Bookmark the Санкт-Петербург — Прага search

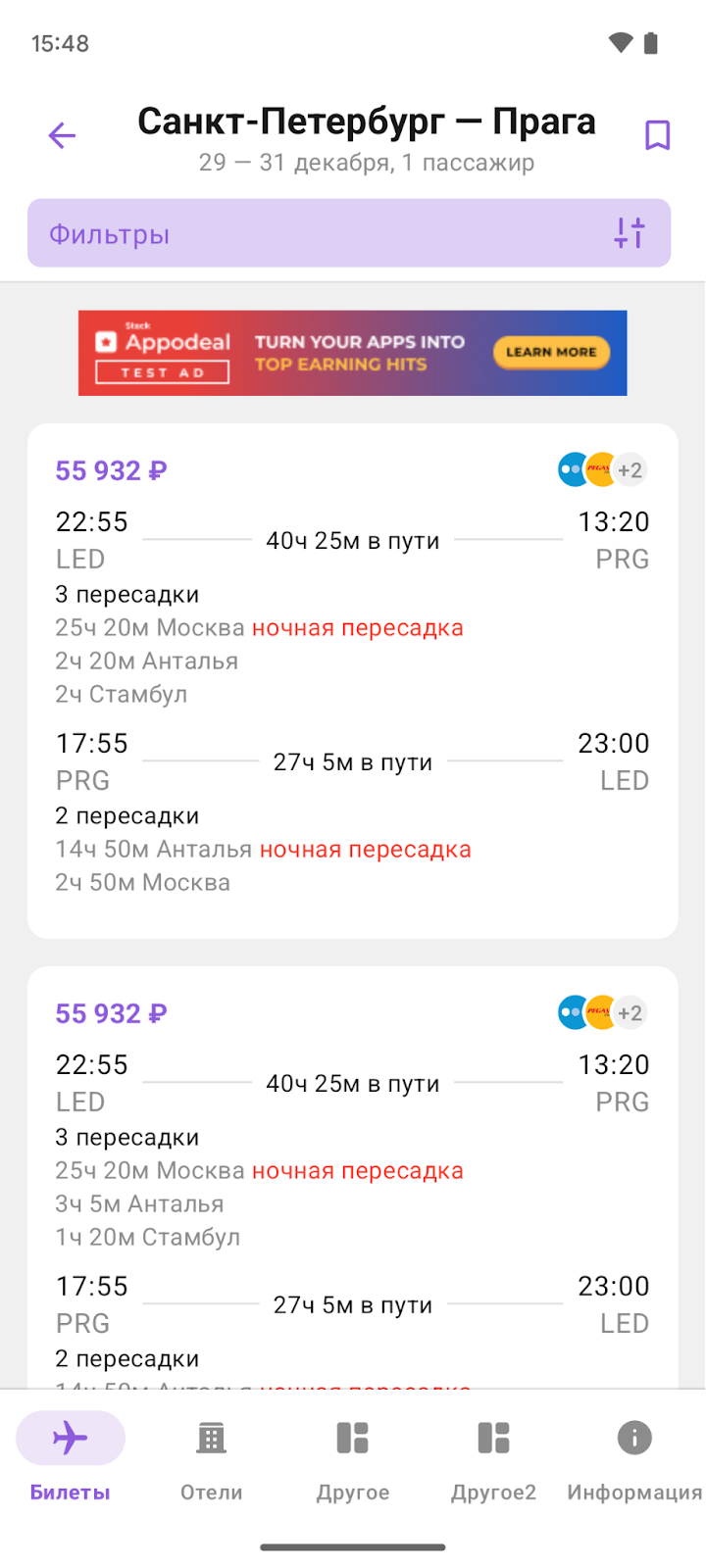pyautogui.click(x=657, y=135)
